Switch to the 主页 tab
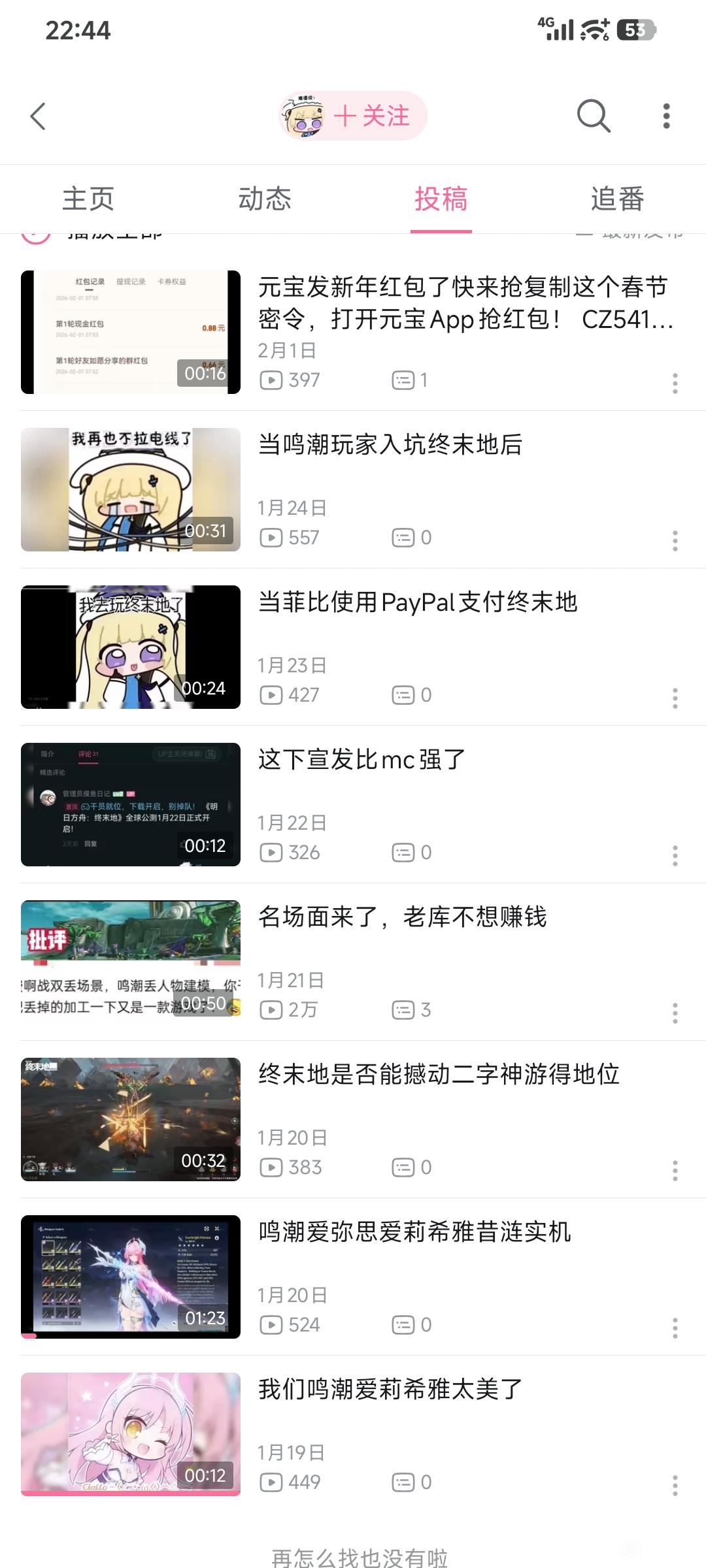This screenshot has height=1568, width=706. pyautogui.click(x=88, y=199)
